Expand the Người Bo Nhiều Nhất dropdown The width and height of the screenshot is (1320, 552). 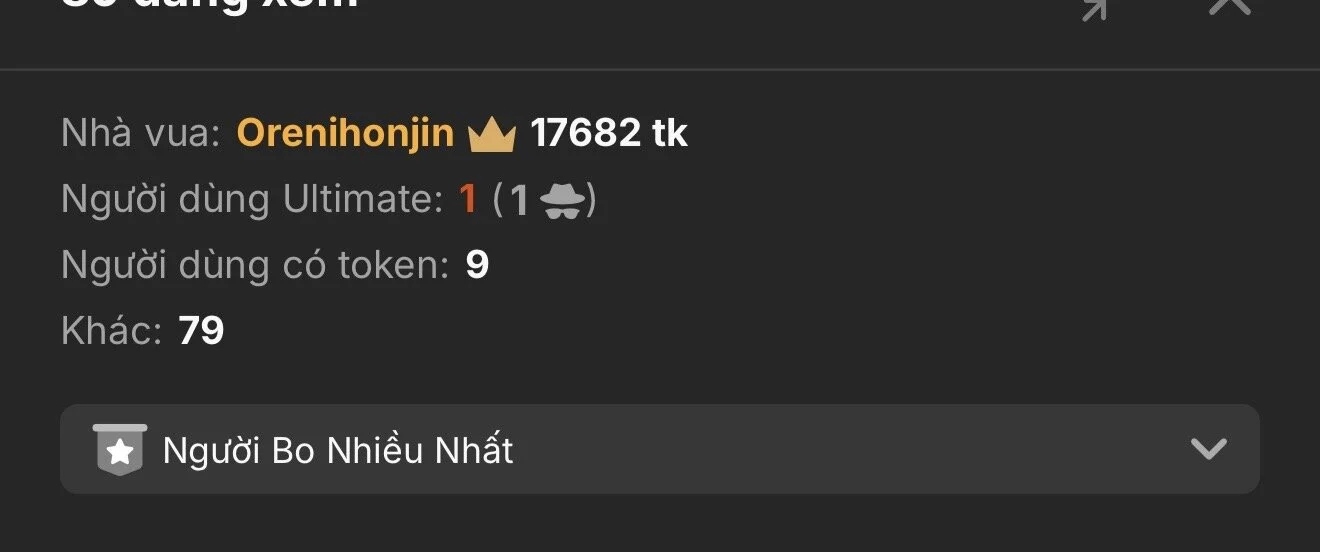pyautogui.click(x=1208, y=449)
